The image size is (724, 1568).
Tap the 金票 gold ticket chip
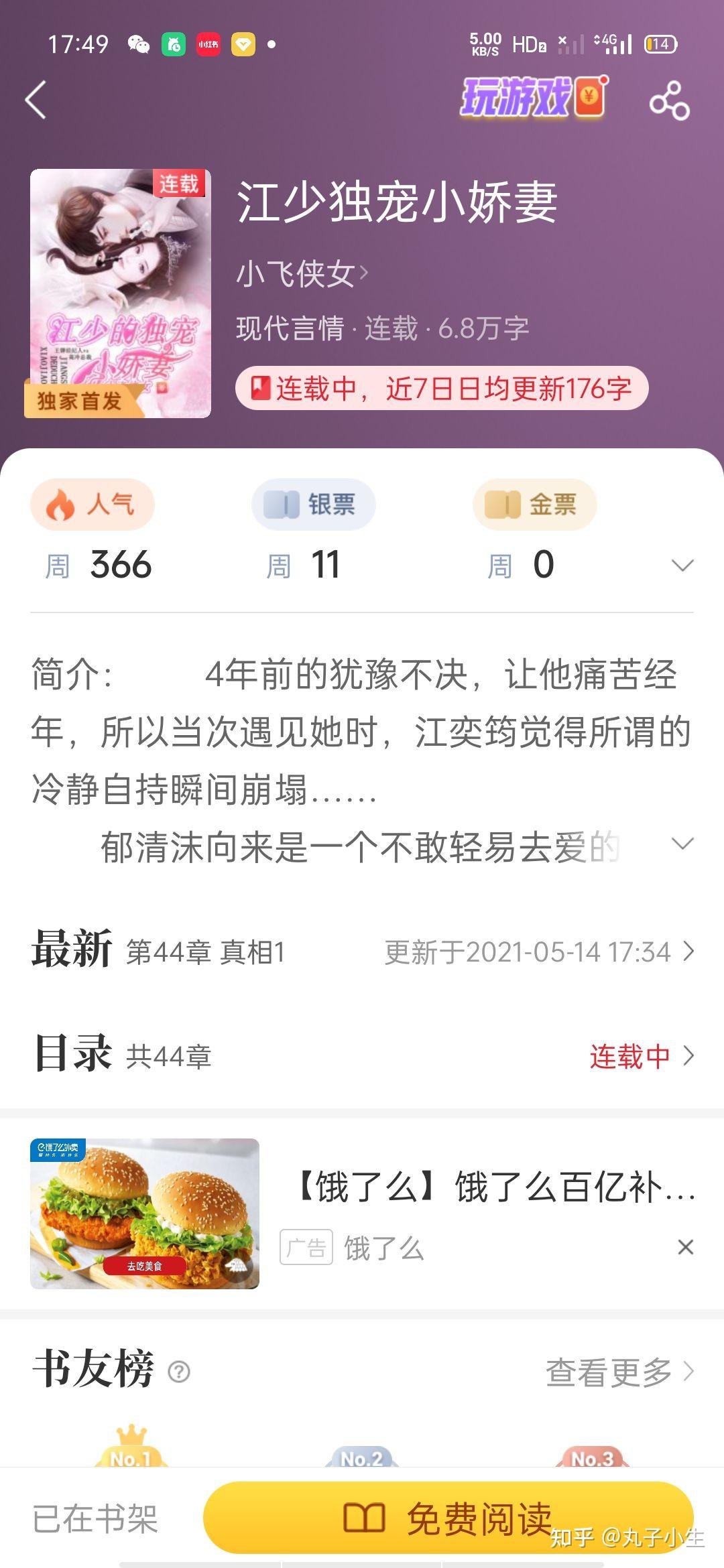tap(534, 505)
